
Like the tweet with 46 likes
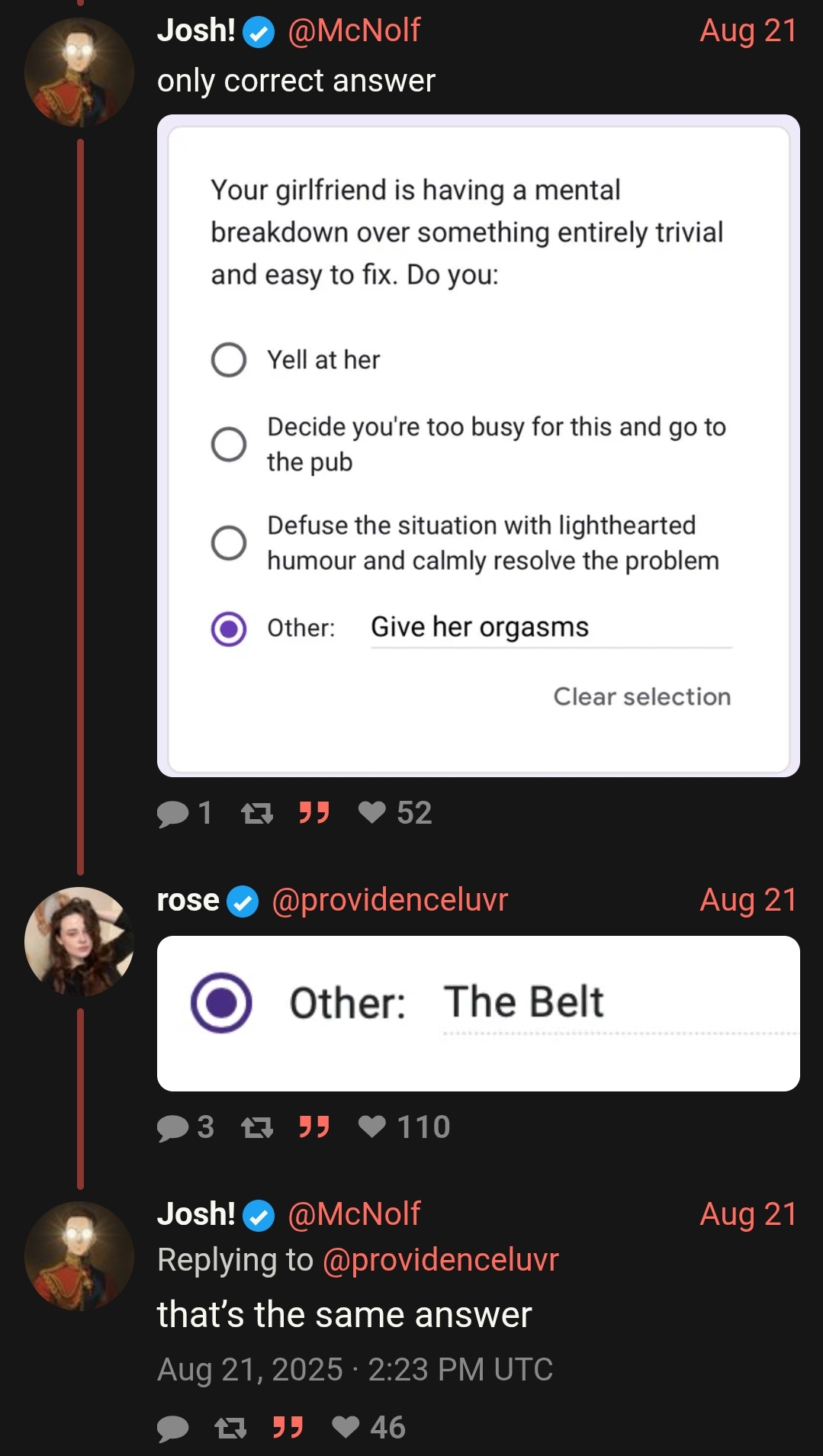[346, 1428]
